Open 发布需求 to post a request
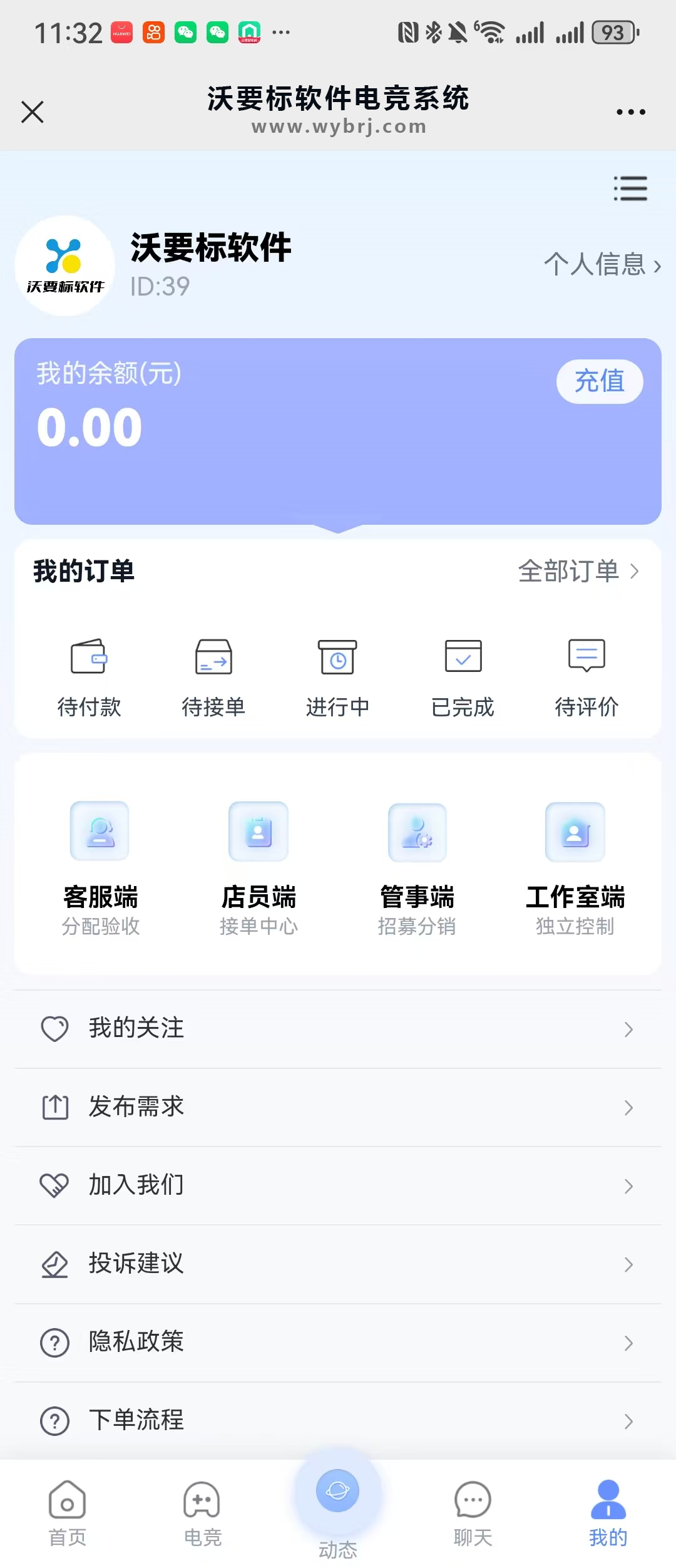This screenshot has width=676, height=1568. [338, 1107]
